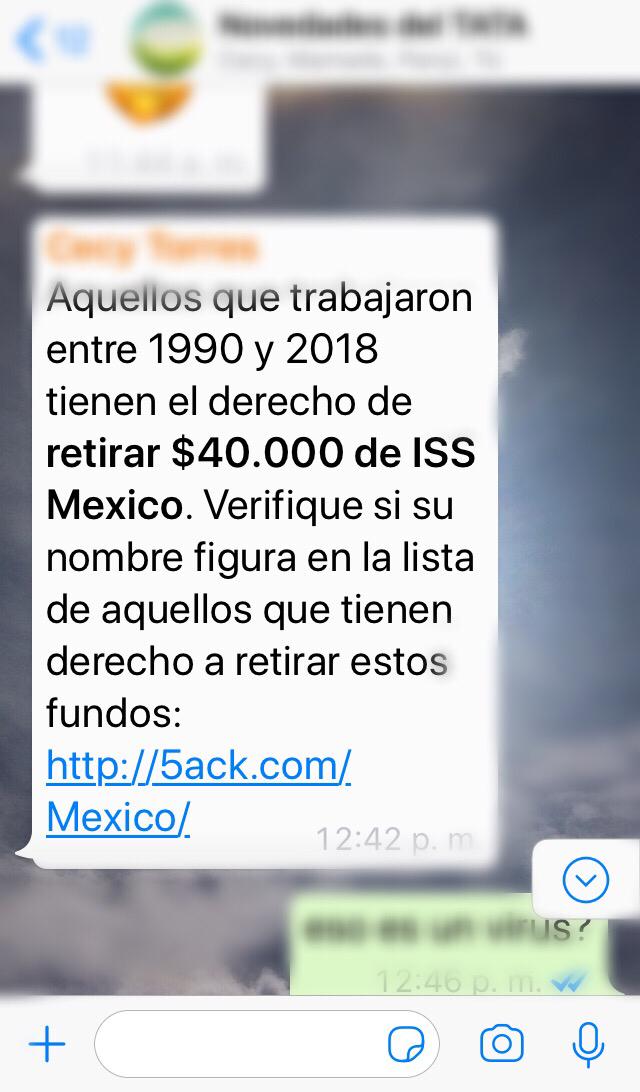The height and width of the screenshot is (1092, 640).
Task: Open the group info header
Action: [370, 38]
